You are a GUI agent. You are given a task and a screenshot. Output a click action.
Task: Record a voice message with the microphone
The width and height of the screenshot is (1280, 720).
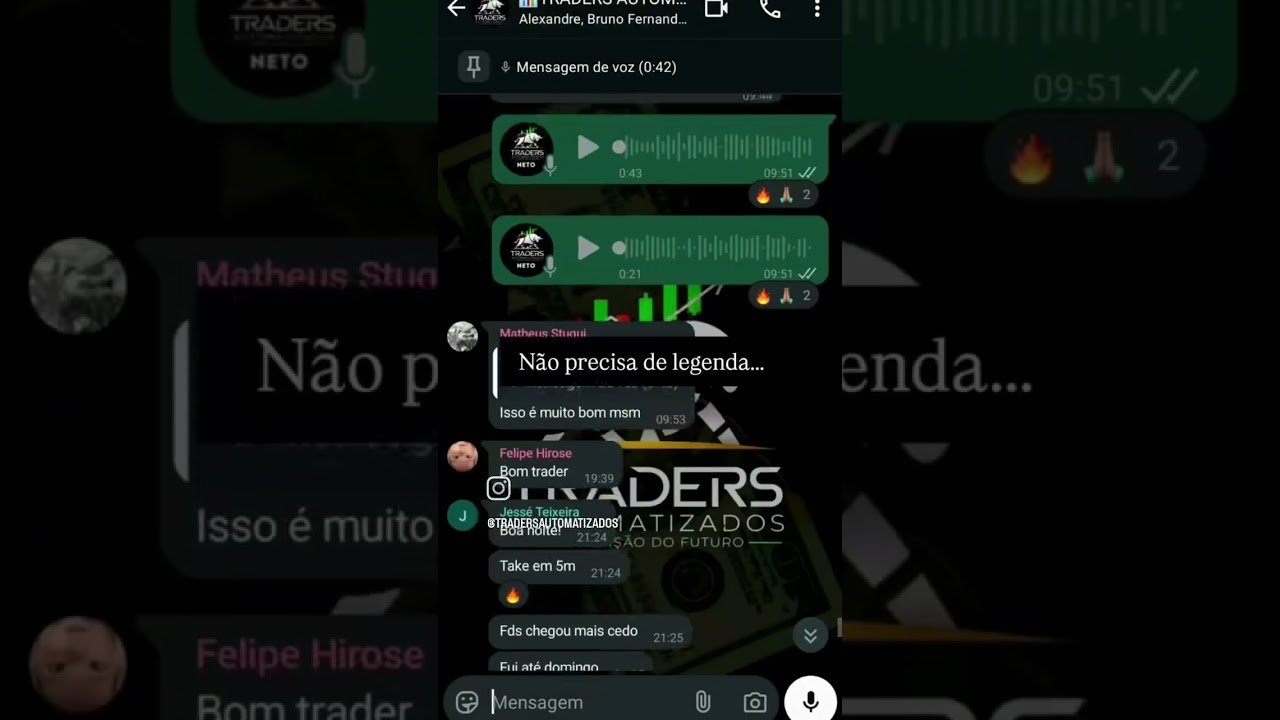tap(810, 701)
